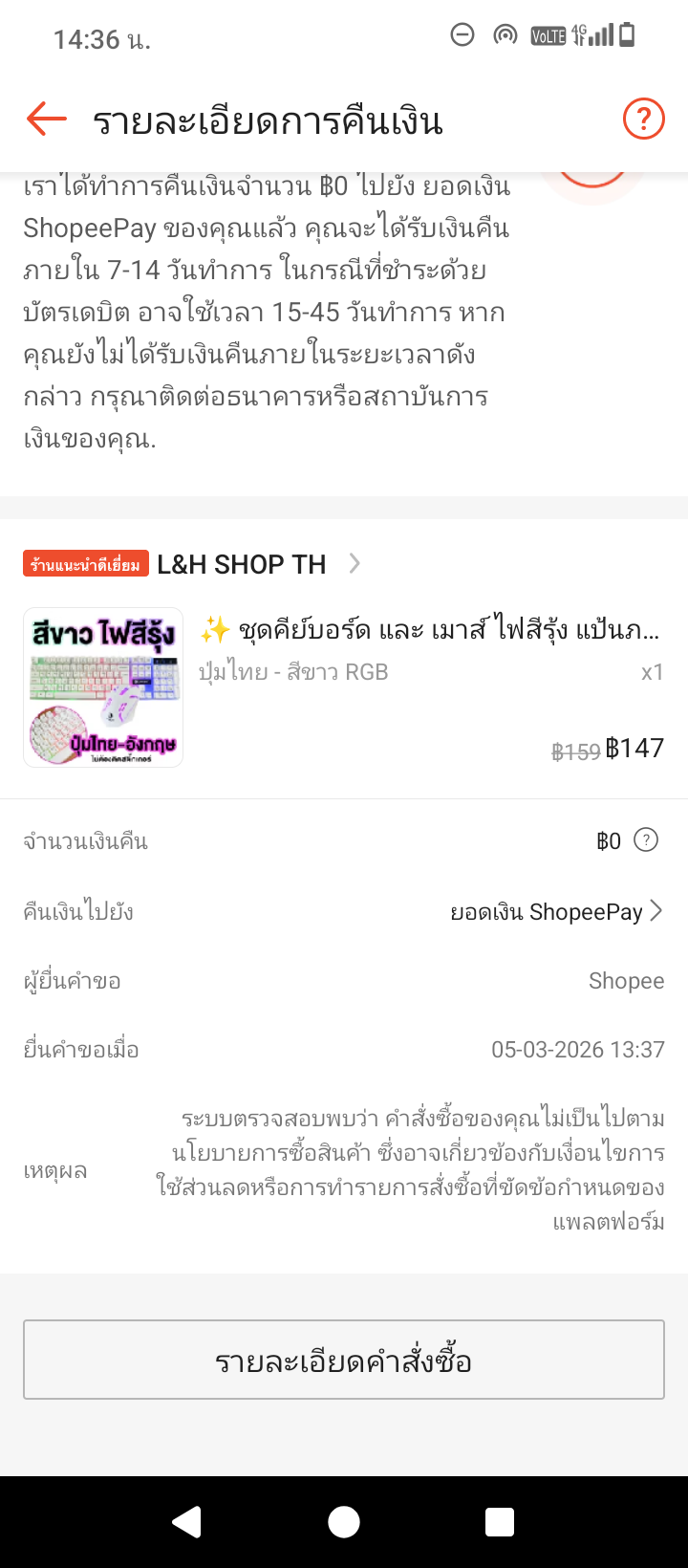
Task: Go back using the orange arrow
Action: point(46,120)
